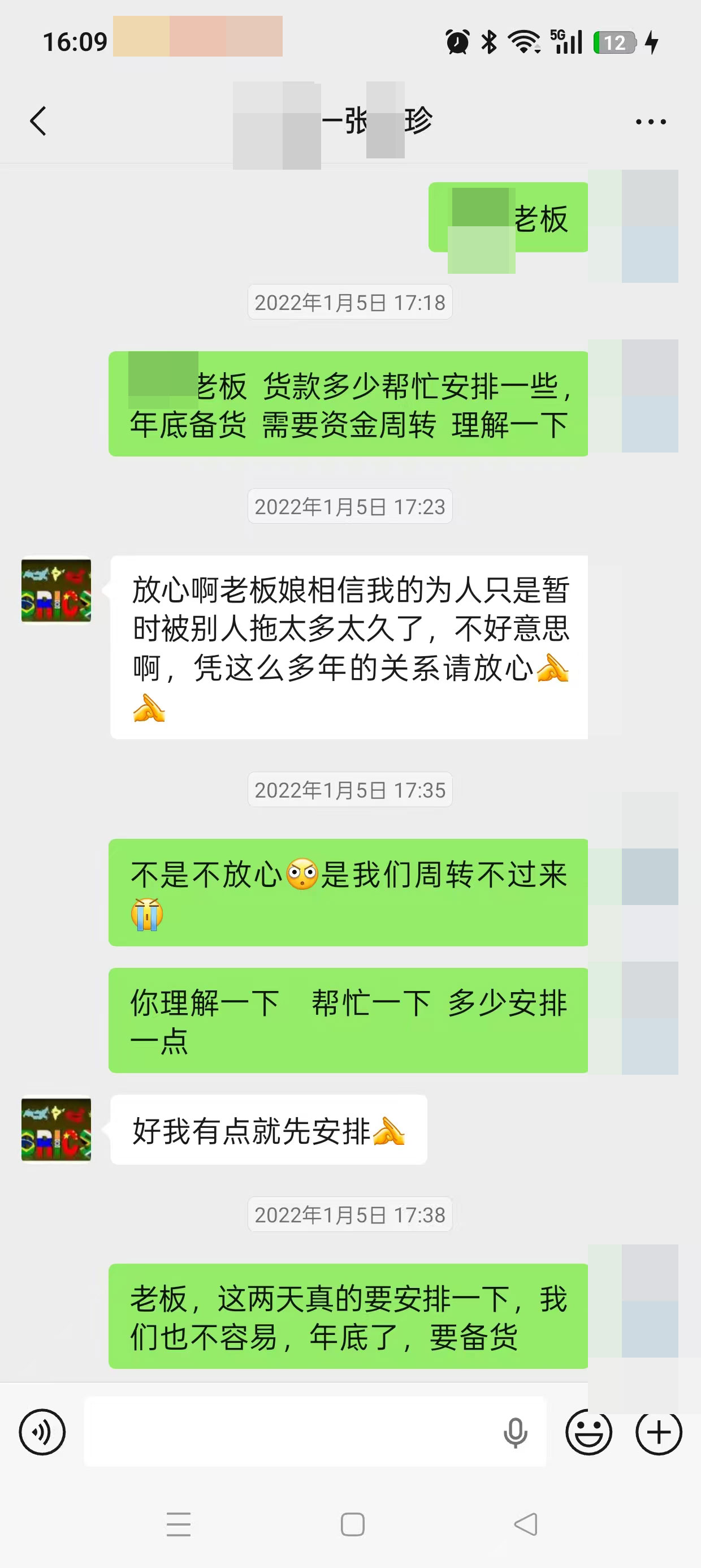Open contact's avatar beside 放心啊老板娘 message
The image size is (701, 1568).
point(56,591)
